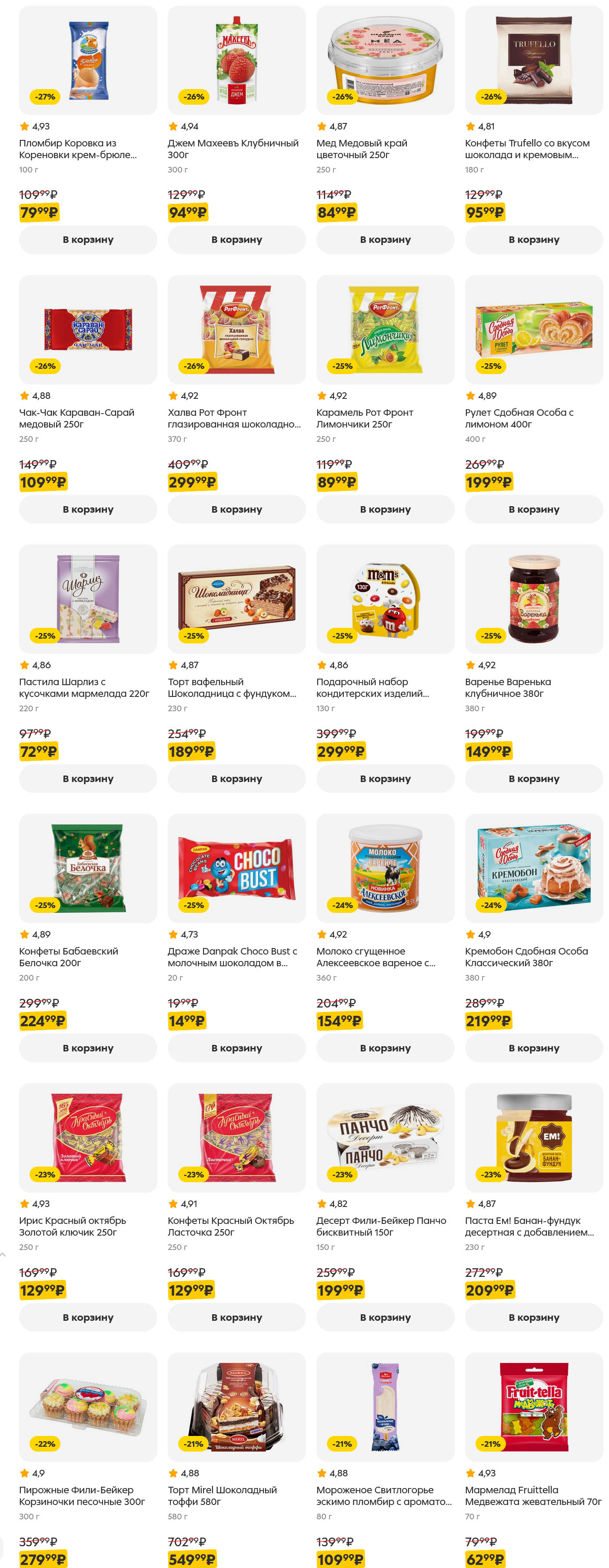Add Ирис Золотой ключик to cart
The image size is (609, 1568).
click(88, 1317)
